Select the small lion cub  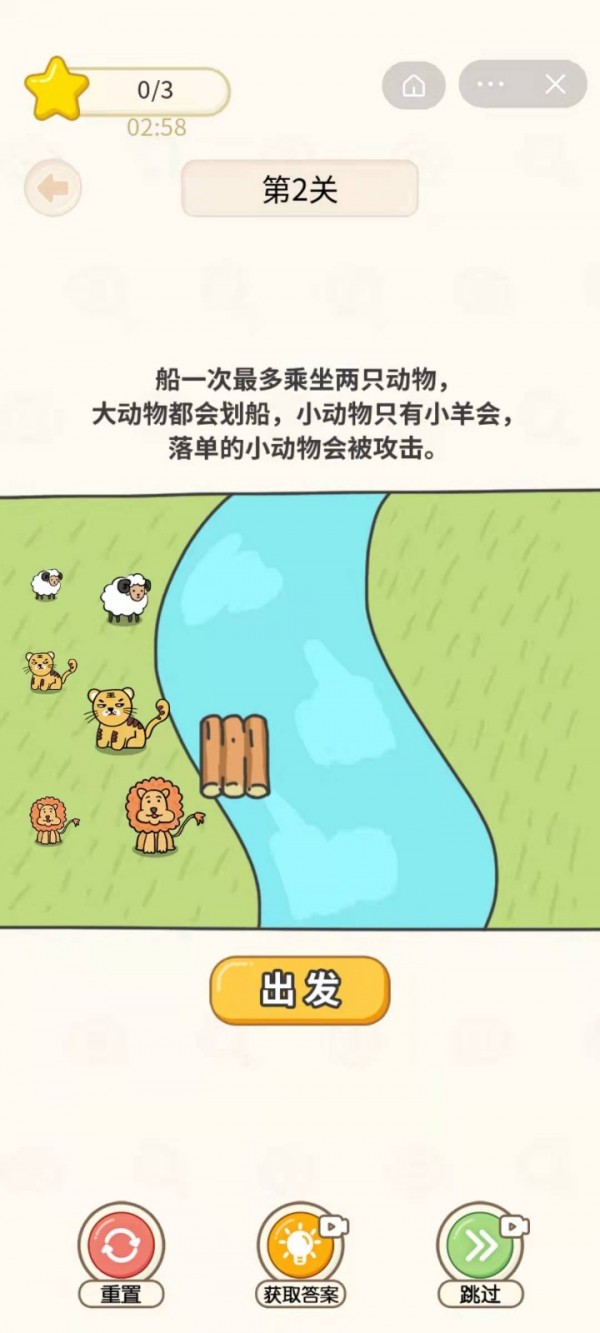pyautogui.click(x=49, y=821)
